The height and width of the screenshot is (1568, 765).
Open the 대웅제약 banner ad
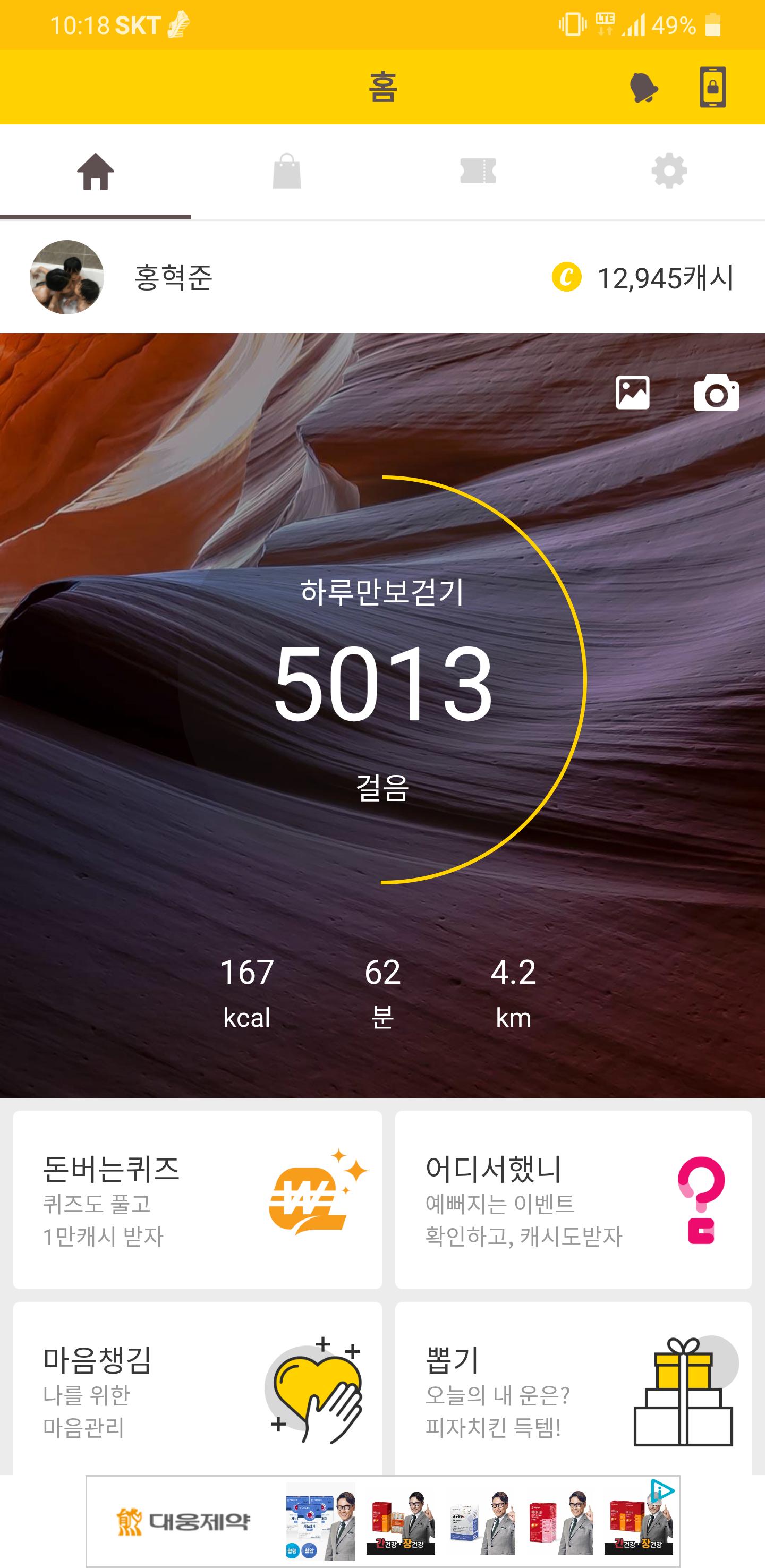pyautogui.click(x=382, y=1521)
